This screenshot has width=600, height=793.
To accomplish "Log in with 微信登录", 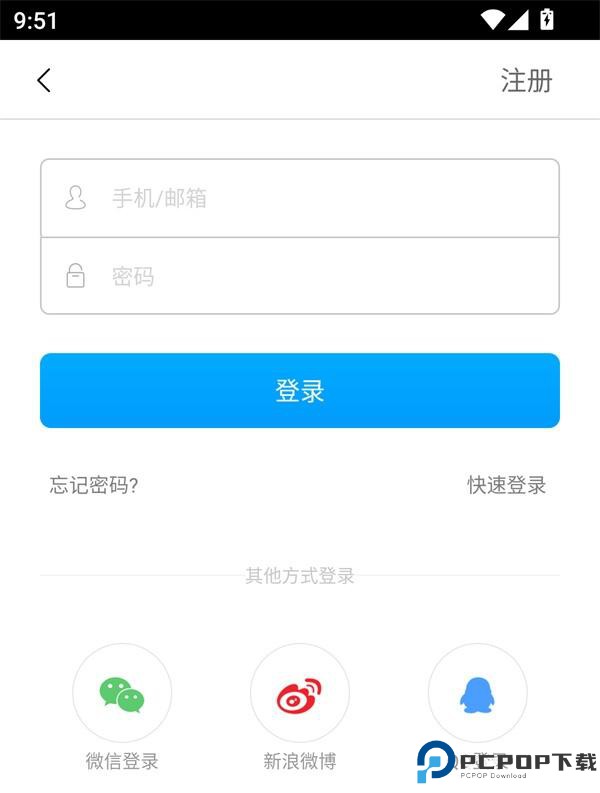I will (x=122, y=694).
